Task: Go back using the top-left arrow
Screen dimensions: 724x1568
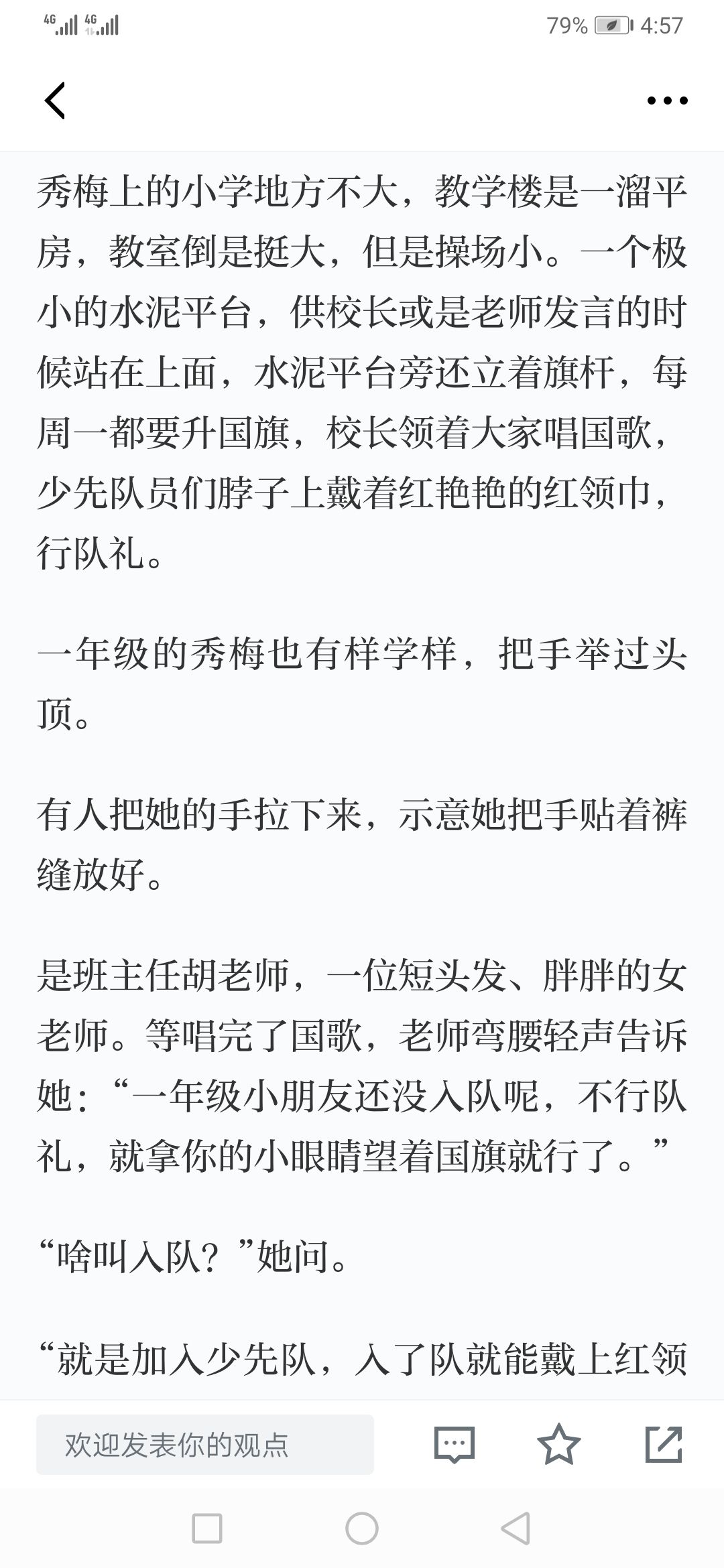Action: tap(55, 101)
